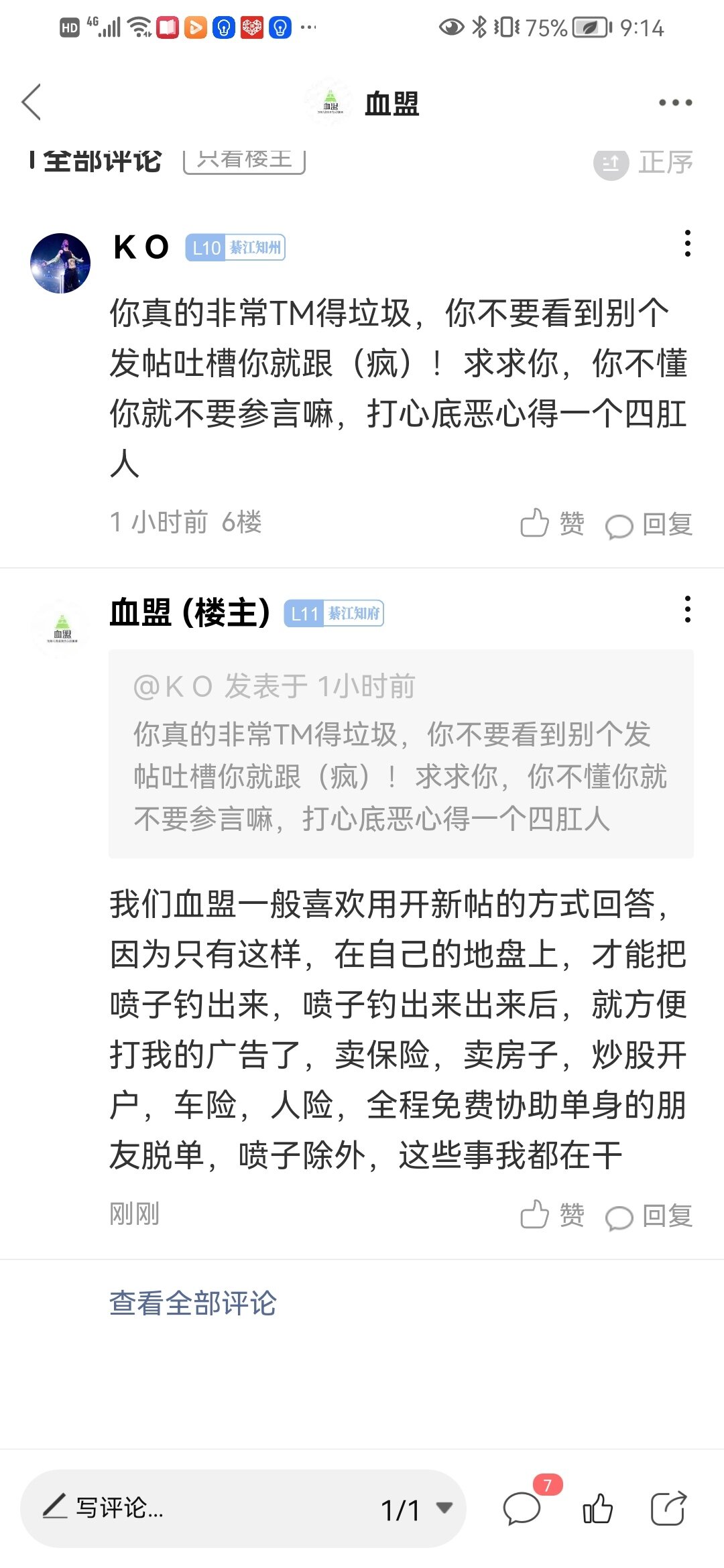Viewport: 724px width, 1568px height.
Task: Open comments bubble with 7 badge
Action: (522, 1510)
